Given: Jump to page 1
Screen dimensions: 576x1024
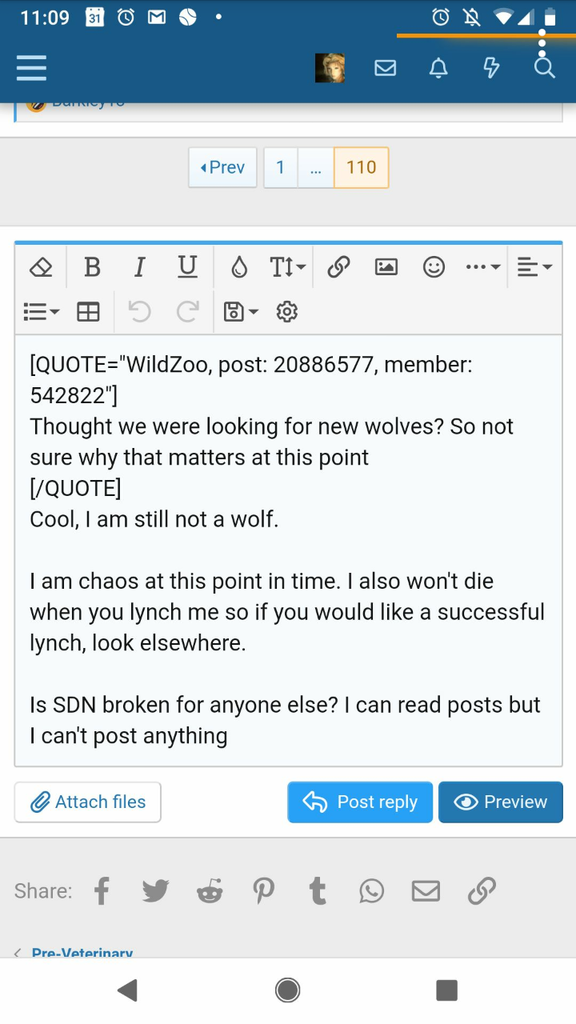Looking at the screenshot, I should point(280,167).
